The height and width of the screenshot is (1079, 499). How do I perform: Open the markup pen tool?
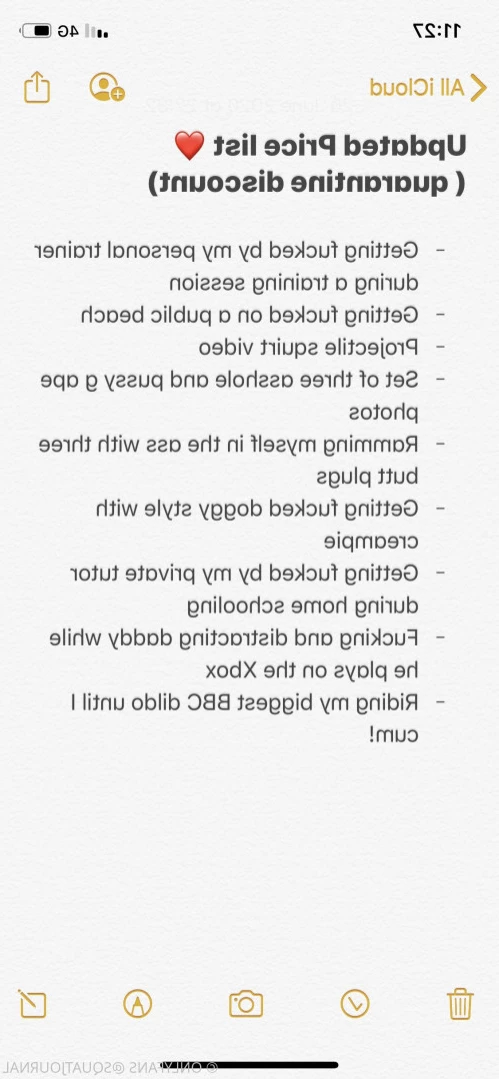138,1004
